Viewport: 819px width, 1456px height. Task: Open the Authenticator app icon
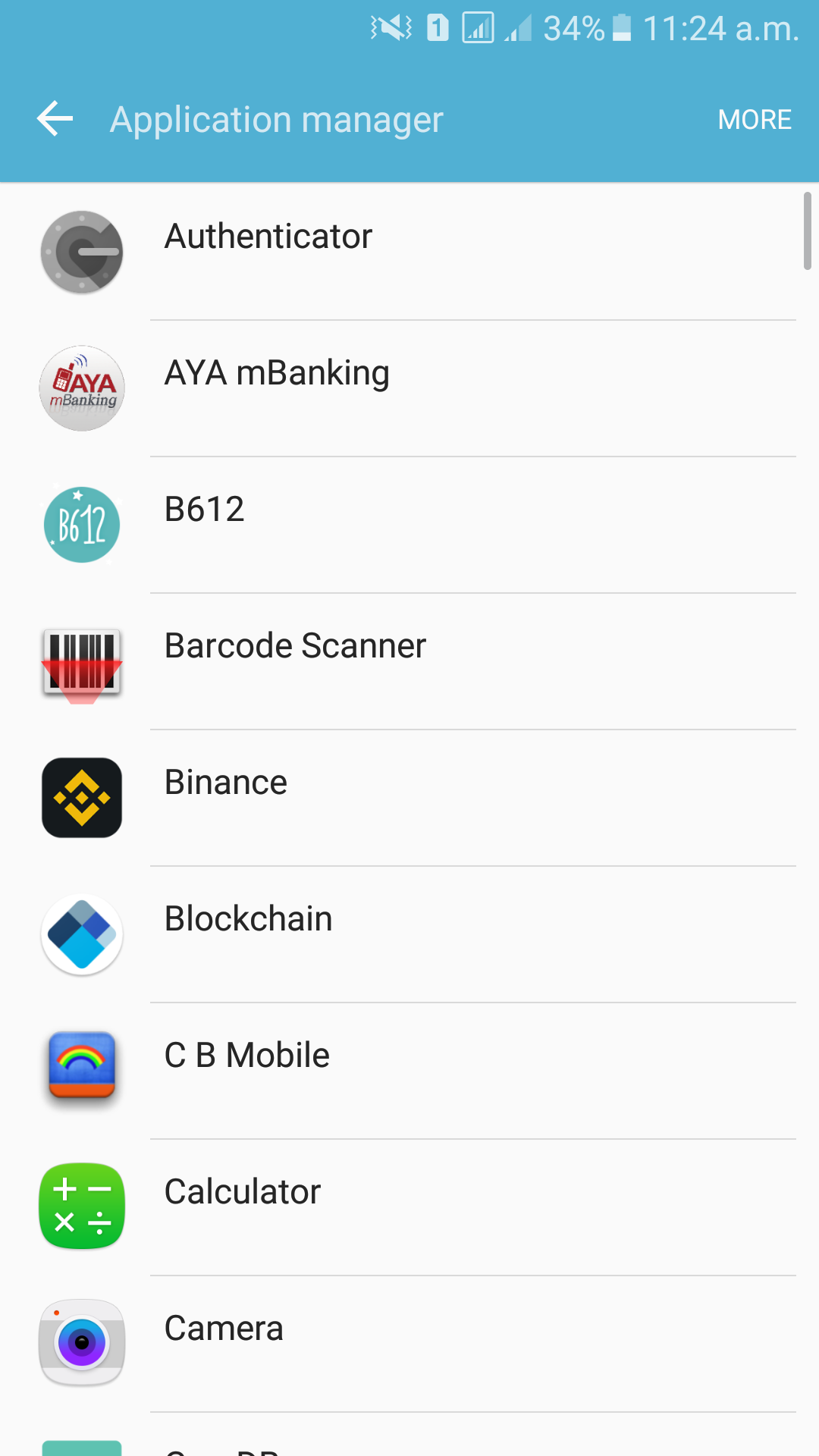pyautogui.click(x=81, y=251)
